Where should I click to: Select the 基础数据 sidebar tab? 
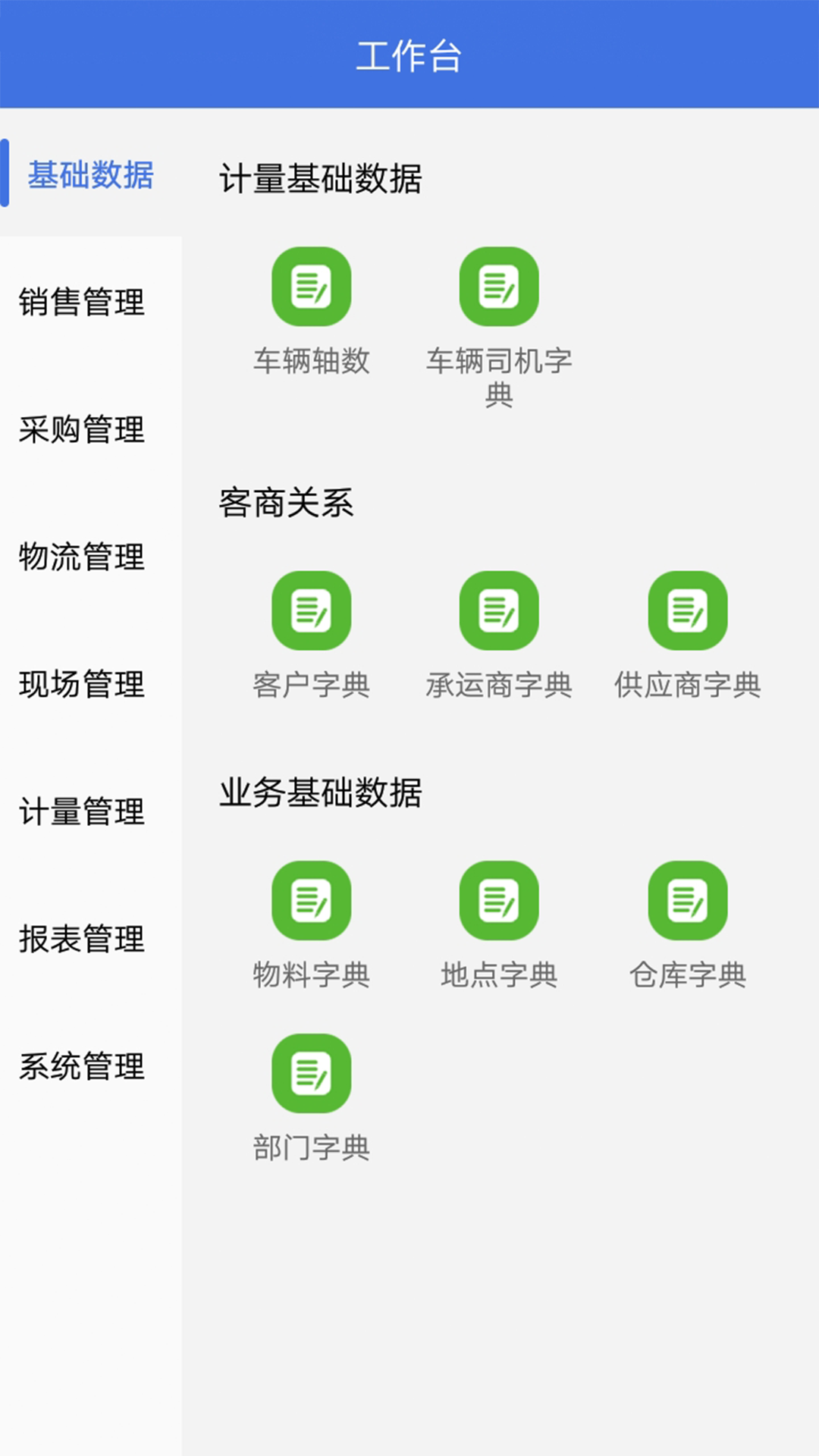coord(90,174)
